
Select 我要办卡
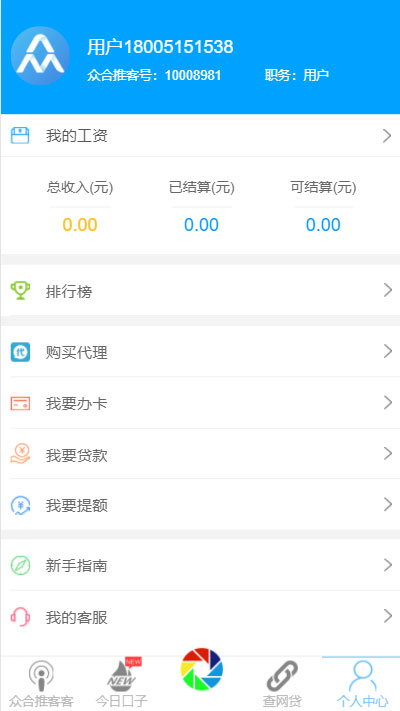tap(200, 403)
